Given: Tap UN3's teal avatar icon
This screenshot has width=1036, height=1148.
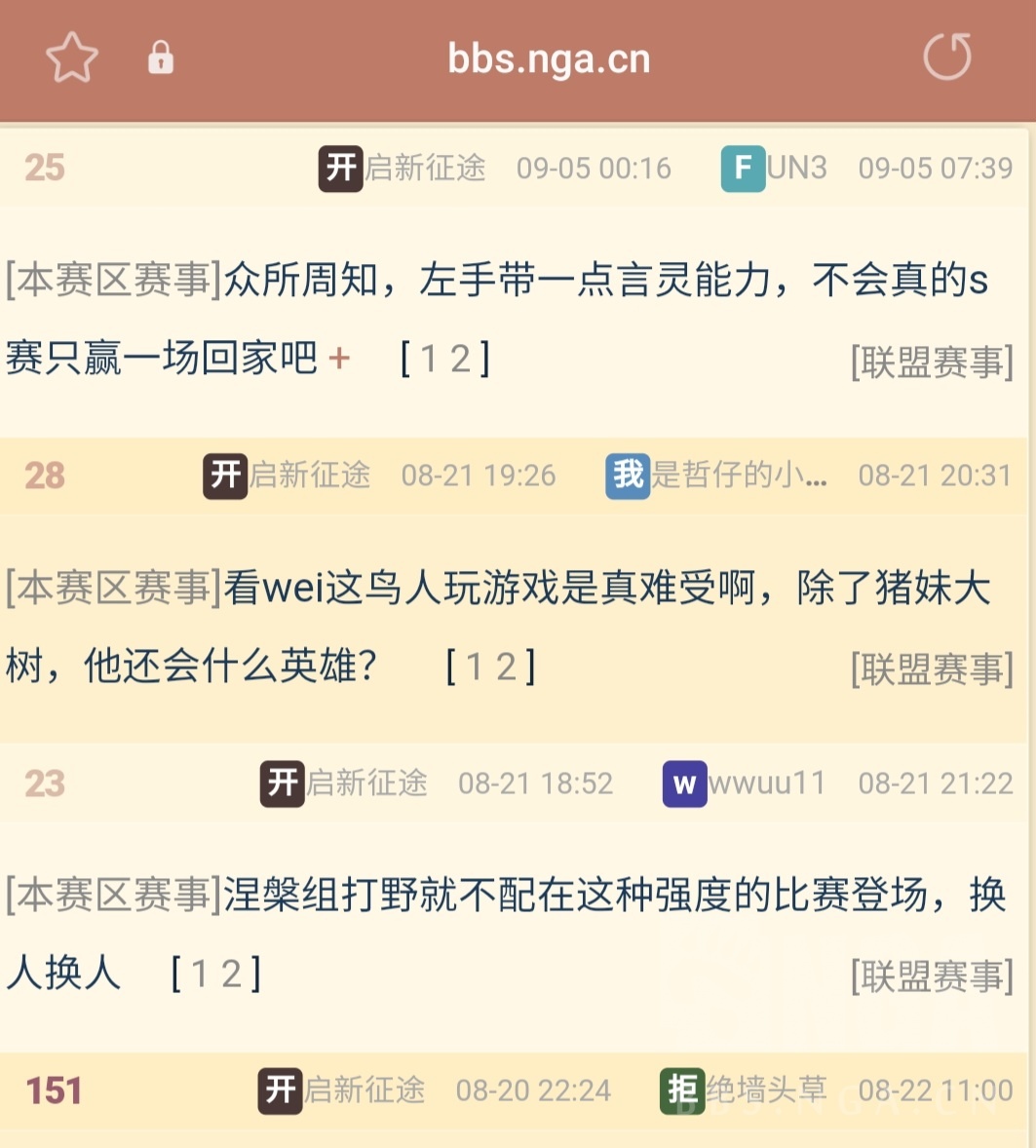Looking at the screenshot, I should pyautogui.click(x=743, y=168).
